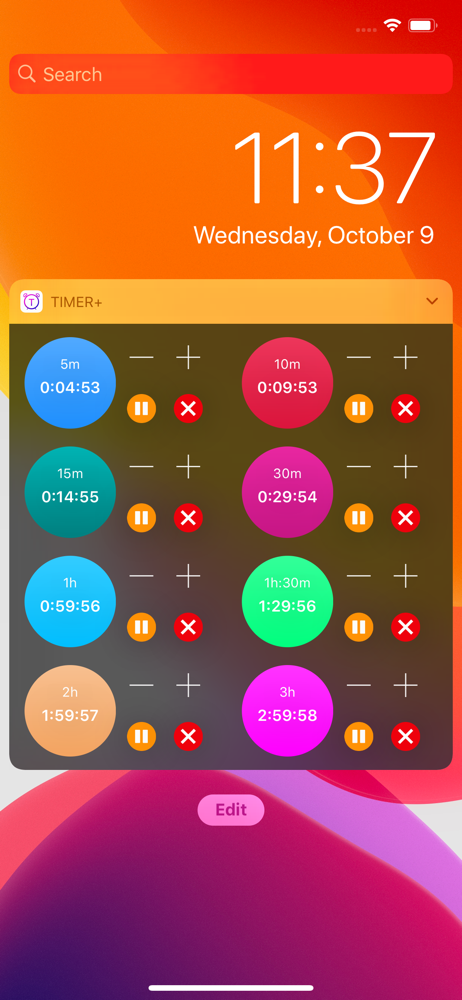Tap the Edit button below widgets
The height and width of the screenshot is (1000, 462).
231,810
